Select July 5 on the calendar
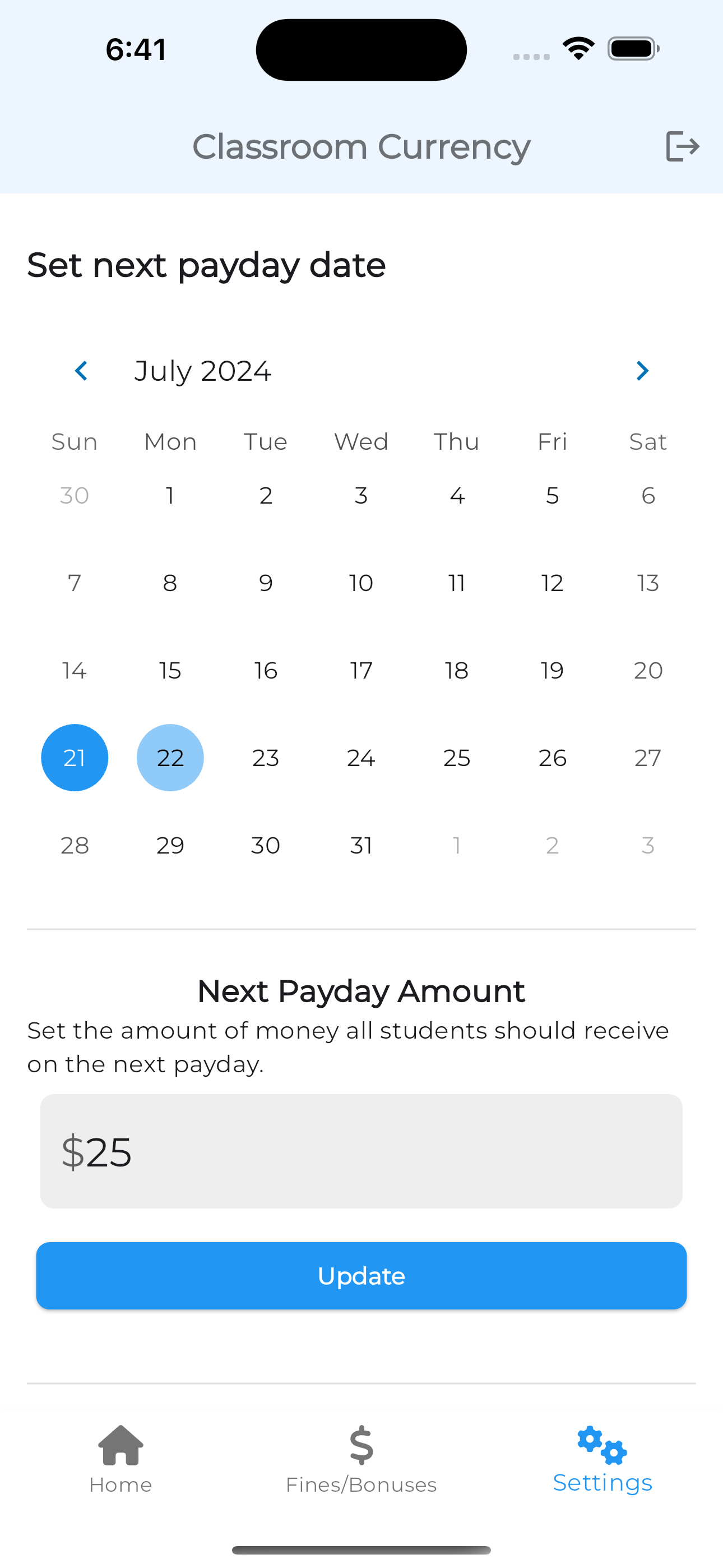 (552, 496)
